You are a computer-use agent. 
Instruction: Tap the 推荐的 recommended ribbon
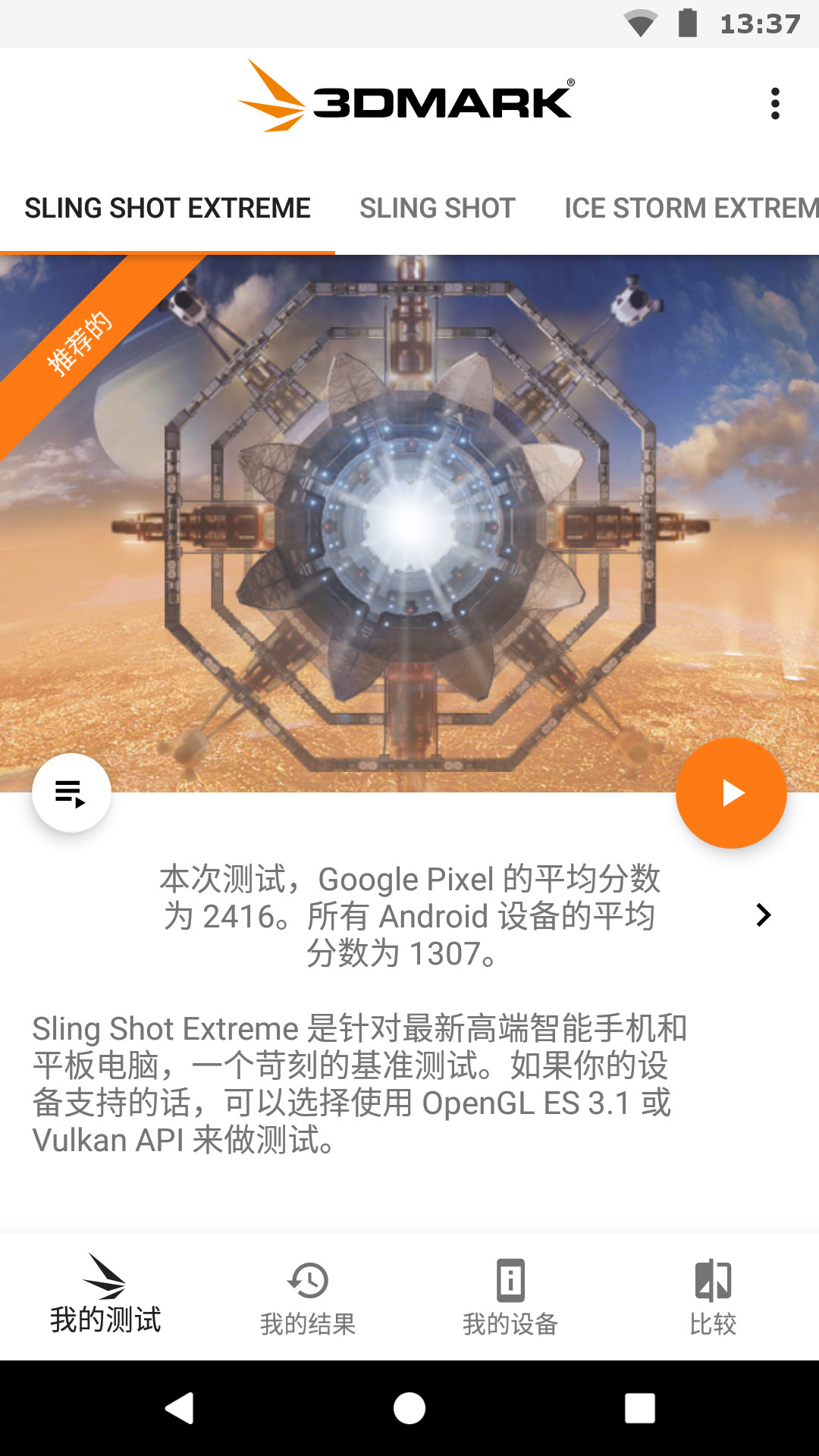(x=80, y=341)
